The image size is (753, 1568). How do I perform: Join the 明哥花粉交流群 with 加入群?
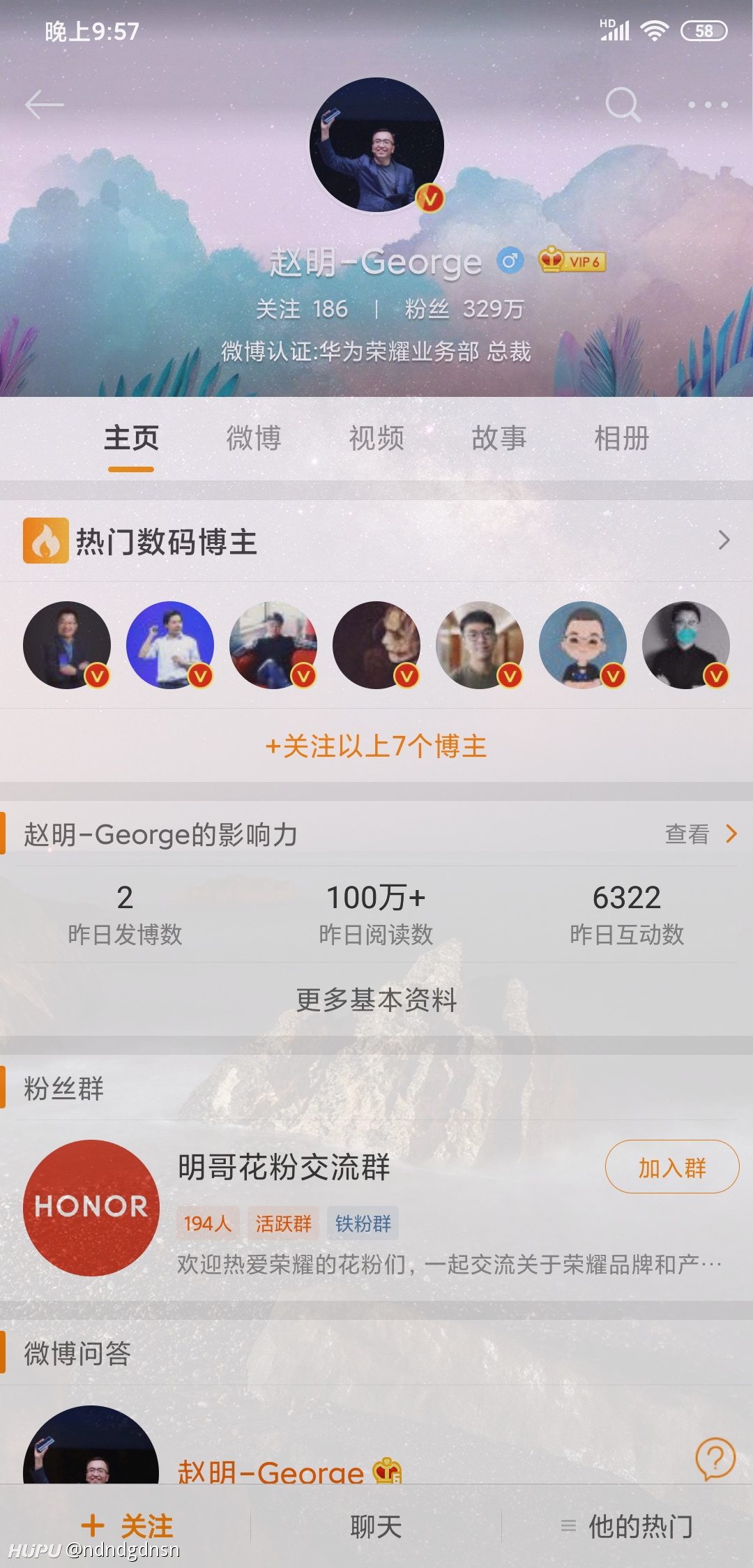click(672, 1167)
